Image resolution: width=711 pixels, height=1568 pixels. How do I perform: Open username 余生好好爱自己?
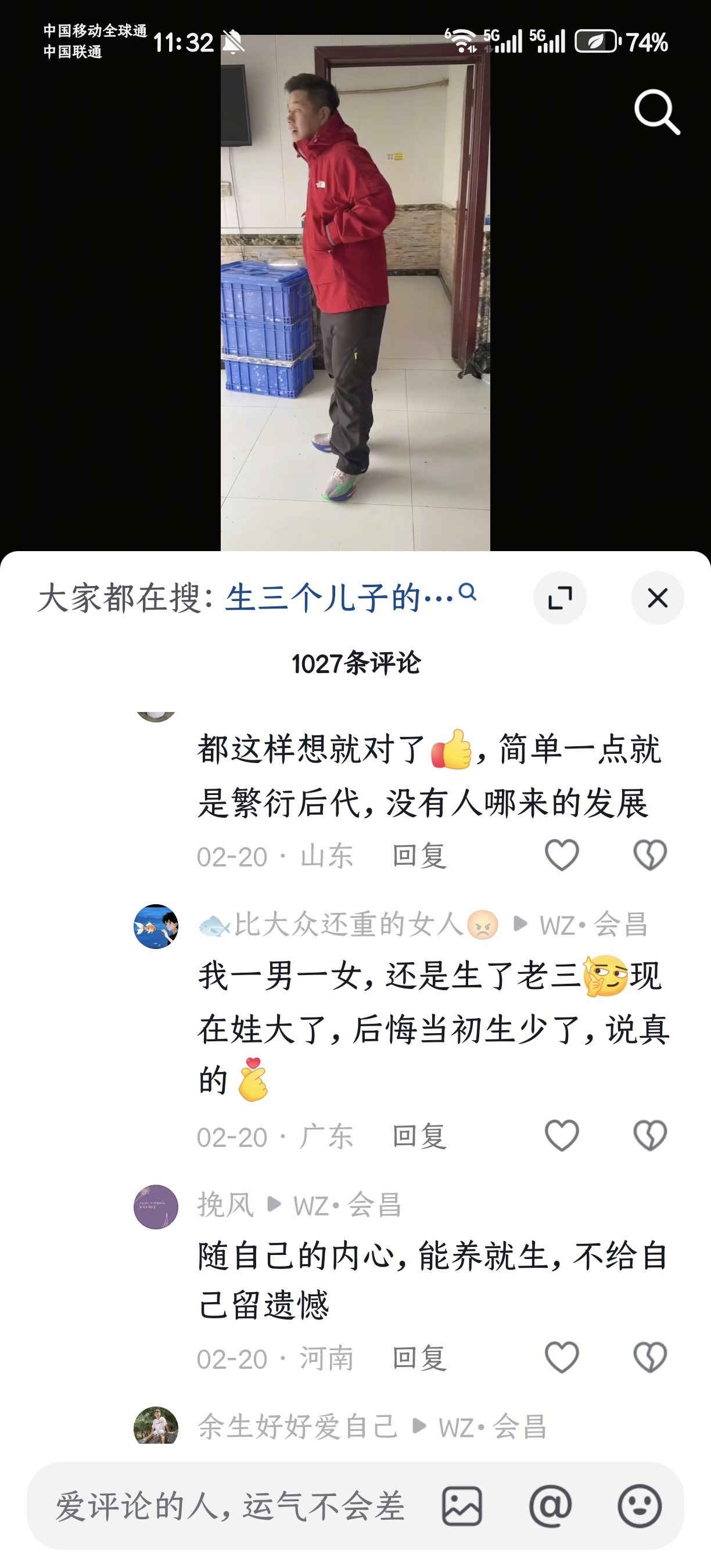click(297, 1426)
